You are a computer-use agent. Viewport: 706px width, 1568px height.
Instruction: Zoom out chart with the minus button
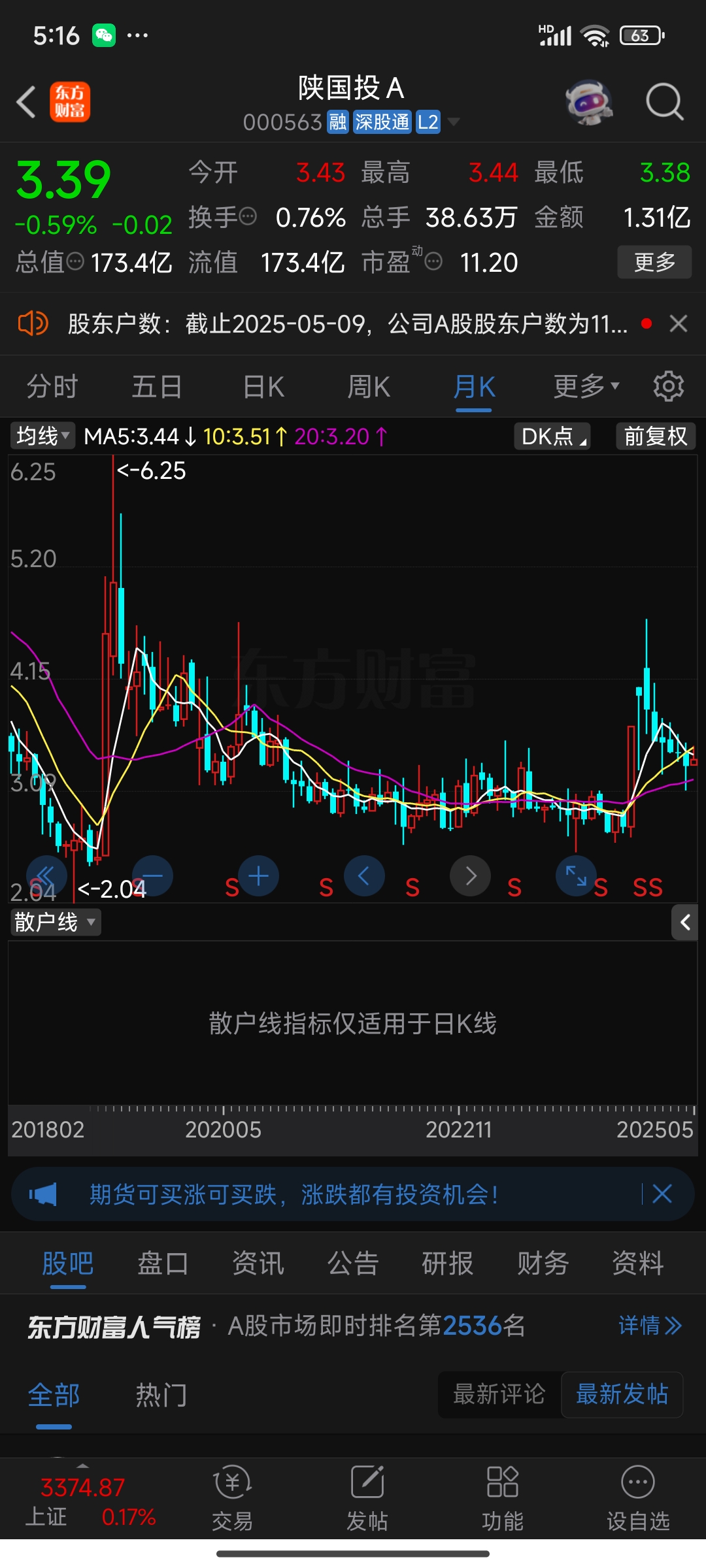click(152, 876)
